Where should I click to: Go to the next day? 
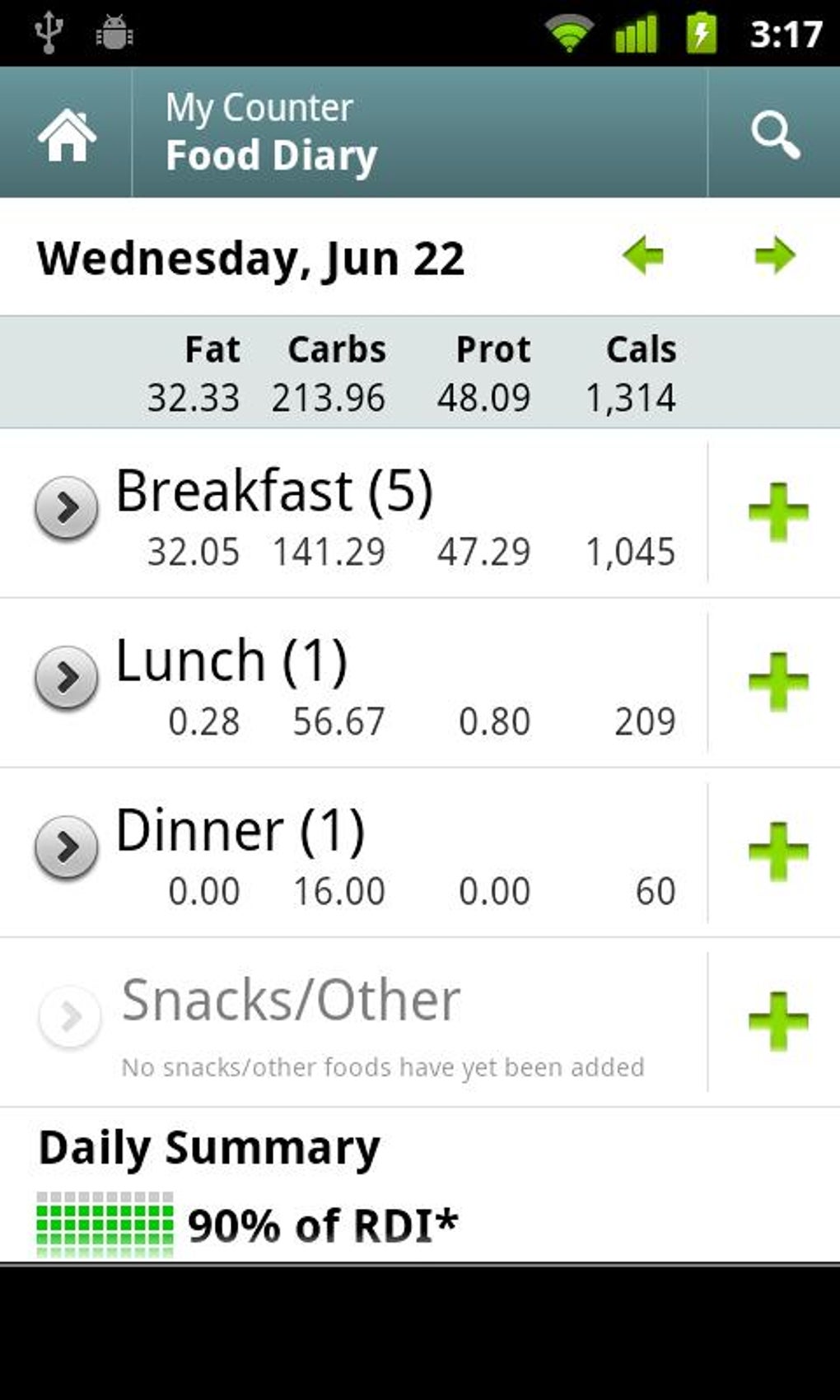pyautogui.click(x=774, y=256)
